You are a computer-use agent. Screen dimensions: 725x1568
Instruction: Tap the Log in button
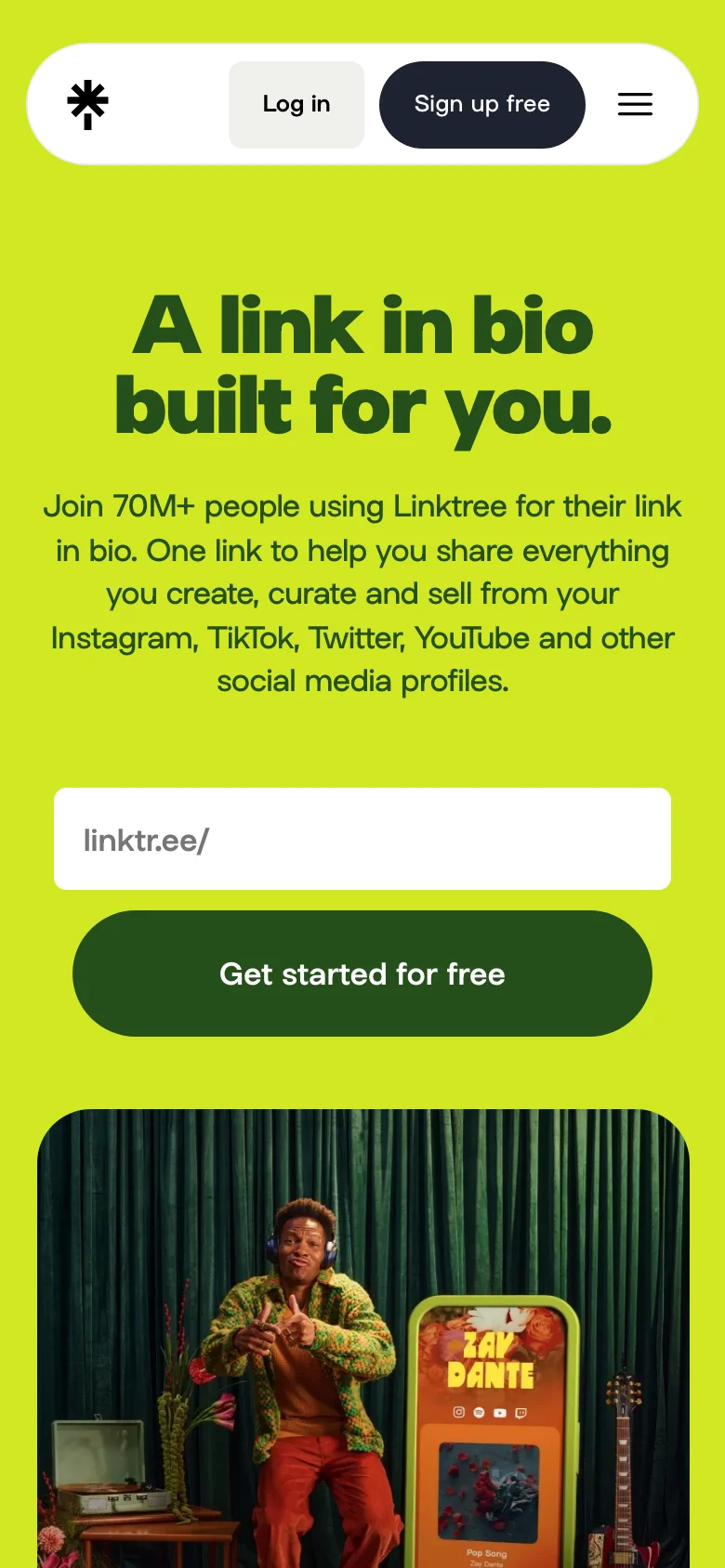click(297, 104)
